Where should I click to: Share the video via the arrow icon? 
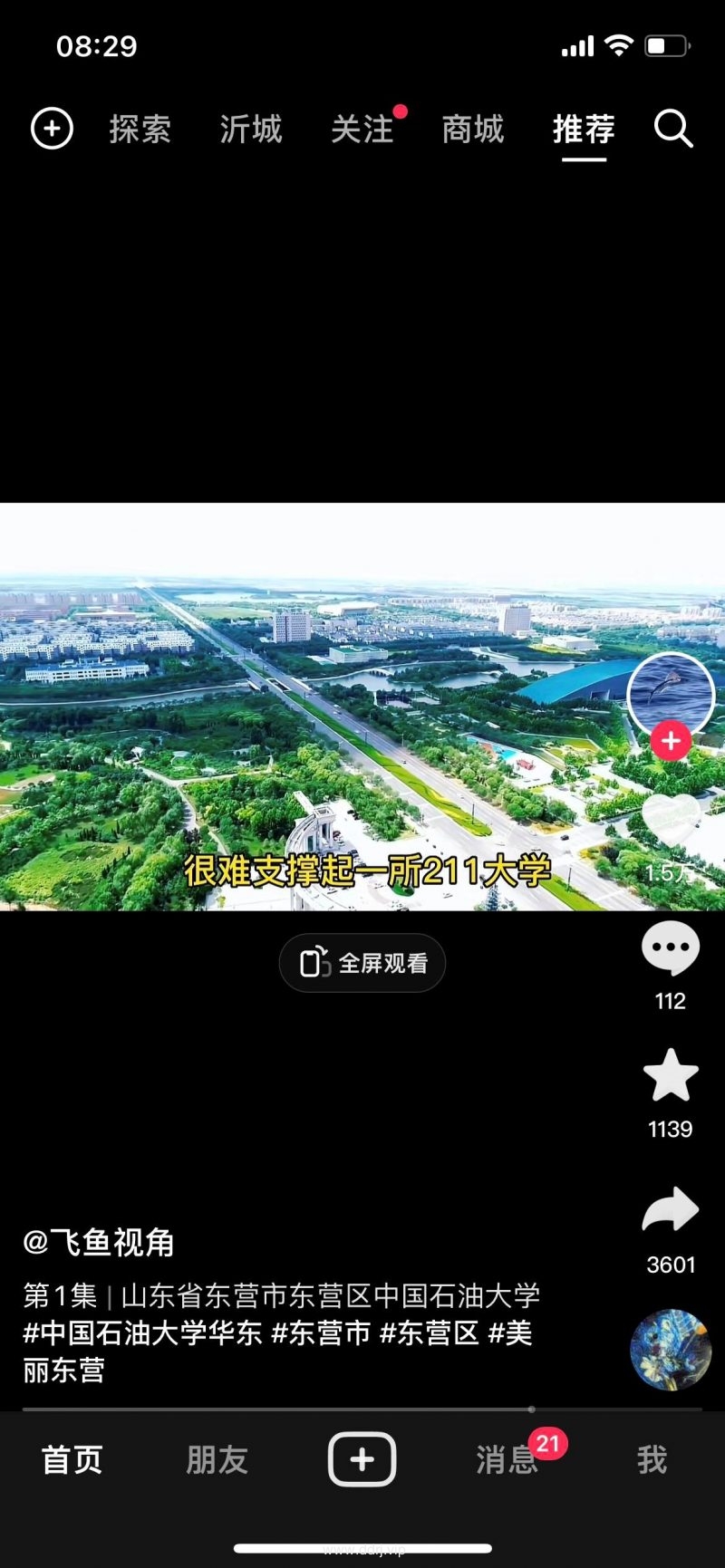pos(671,1211)
